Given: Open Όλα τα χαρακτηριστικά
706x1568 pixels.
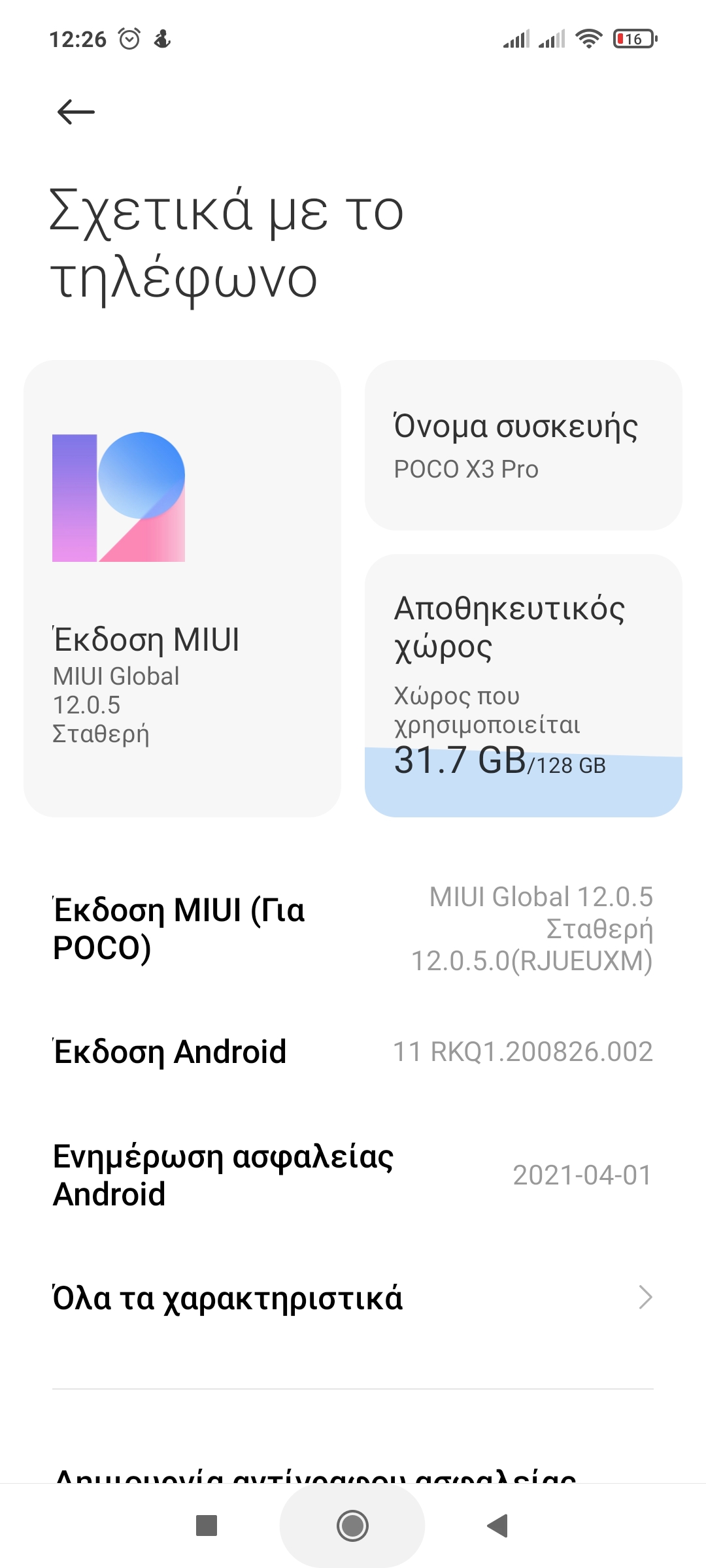Looking at the screenshot, I should (353, 1298).
